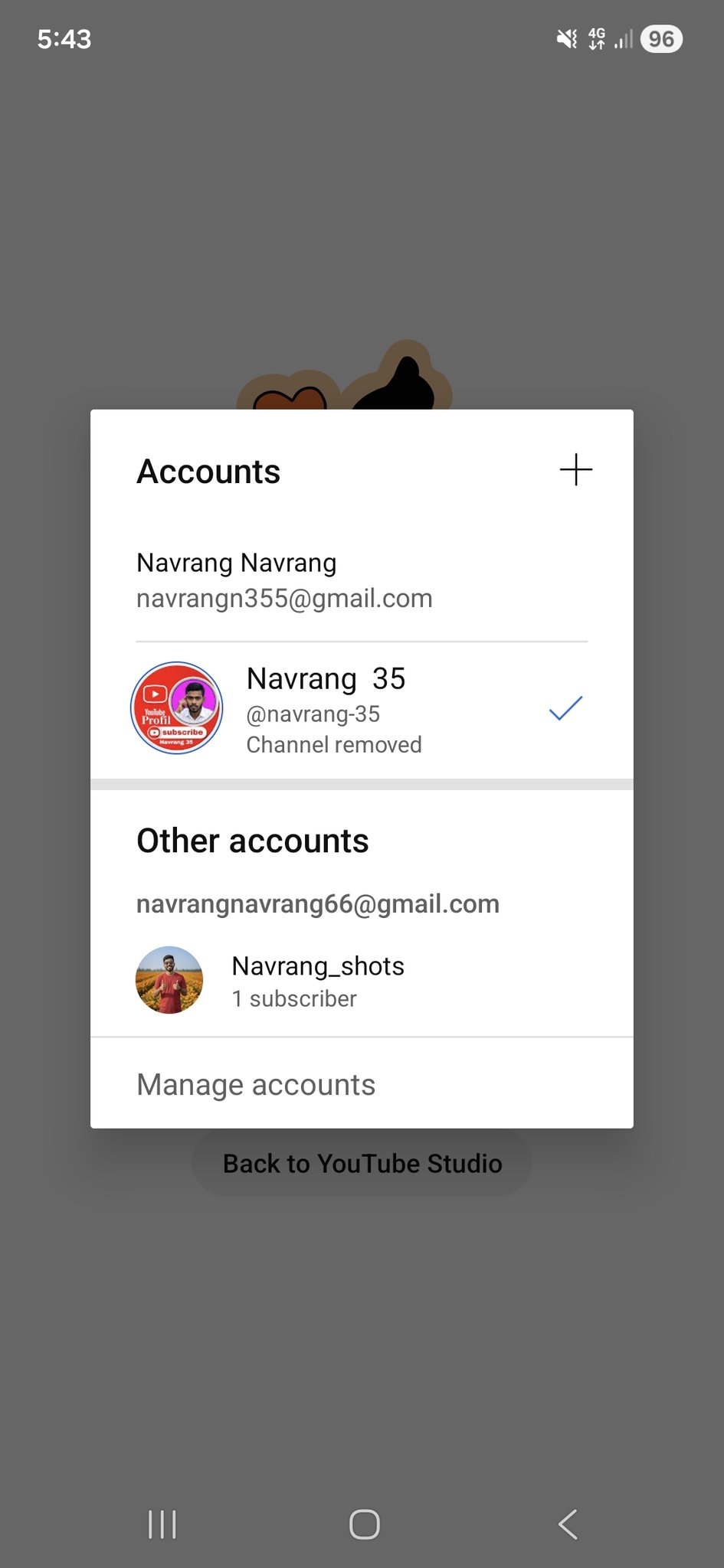
Task: Open the recent apps view
Action: (162, 1524)
